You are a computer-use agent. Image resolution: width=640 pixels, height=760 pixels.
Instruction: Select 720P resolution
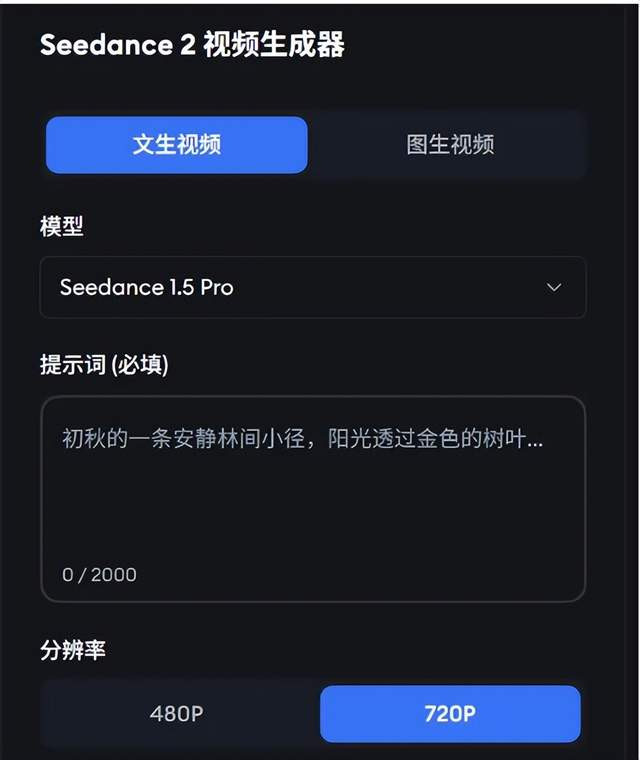pos(450,714)
